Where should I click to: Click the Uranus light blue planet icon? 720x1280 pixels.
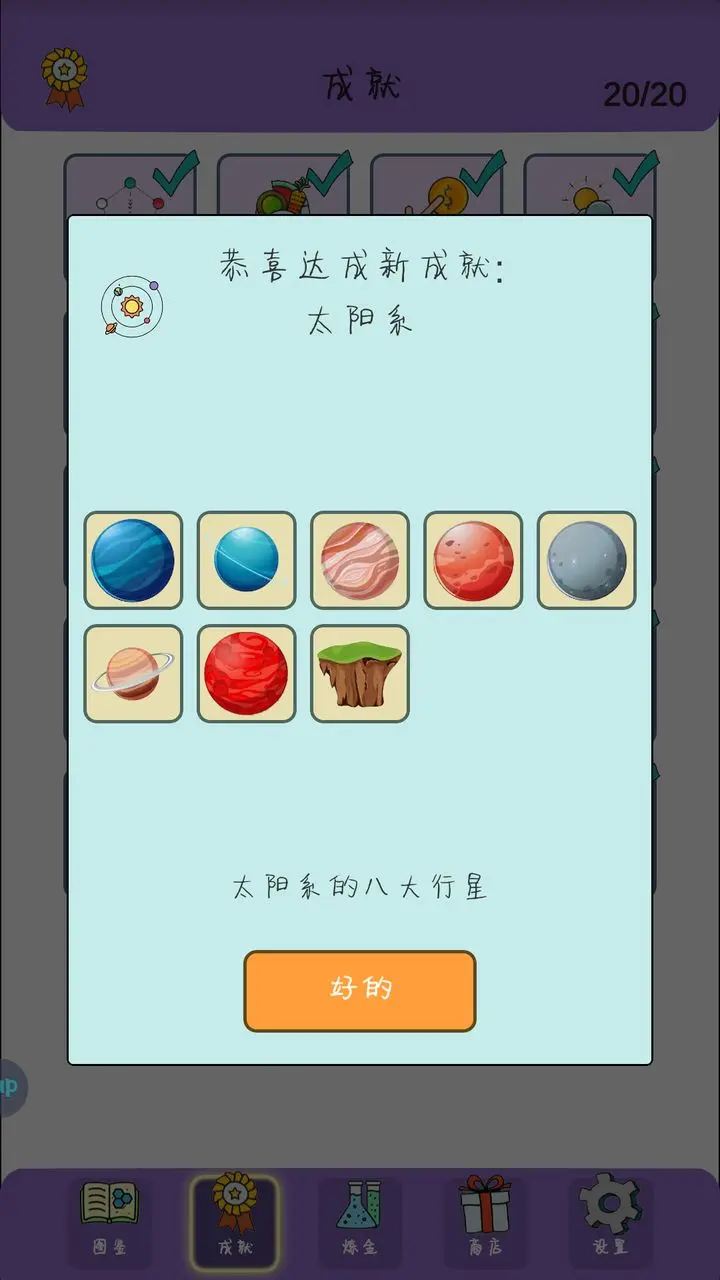[x=246, y=561]
